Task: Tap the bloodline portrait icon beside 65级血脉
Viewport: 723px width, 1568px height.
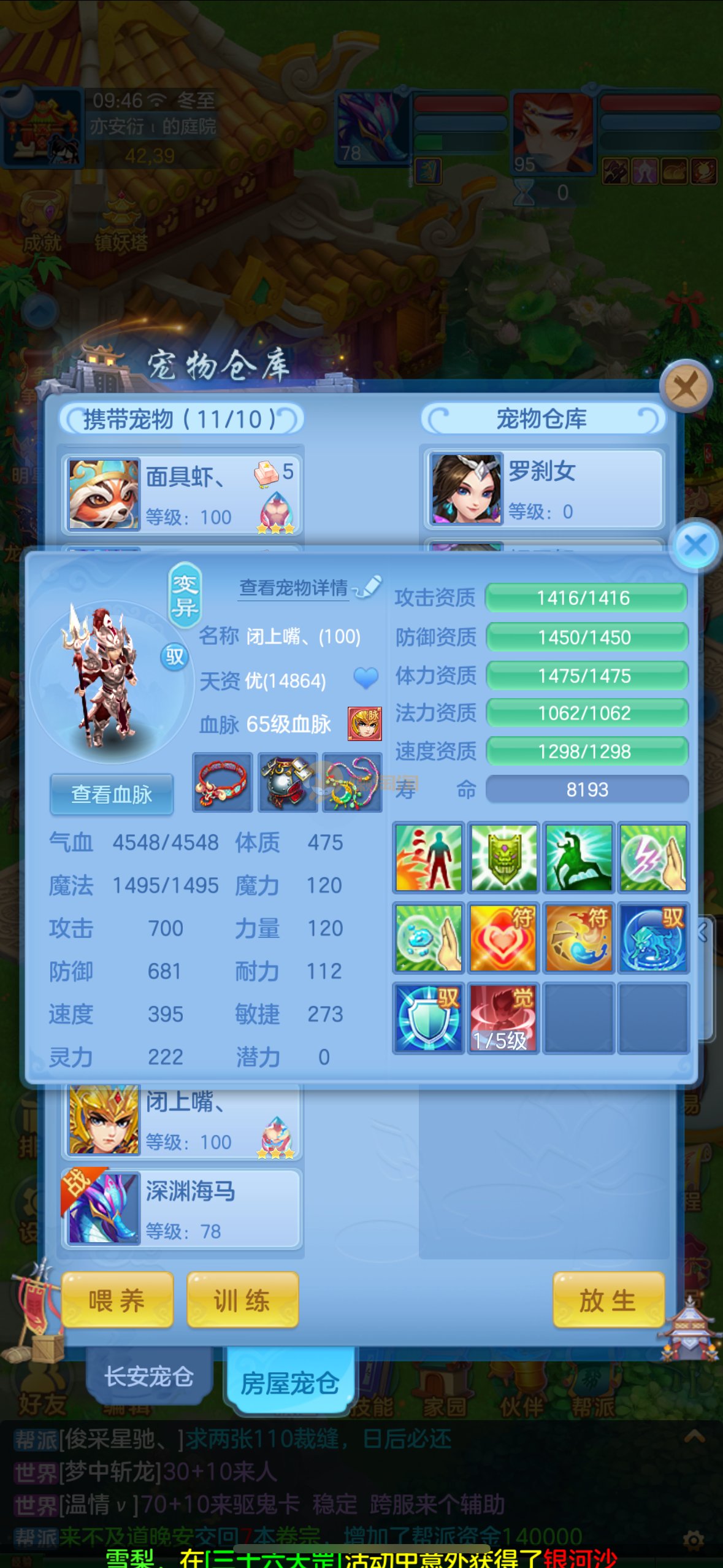Action: (365, 724)
